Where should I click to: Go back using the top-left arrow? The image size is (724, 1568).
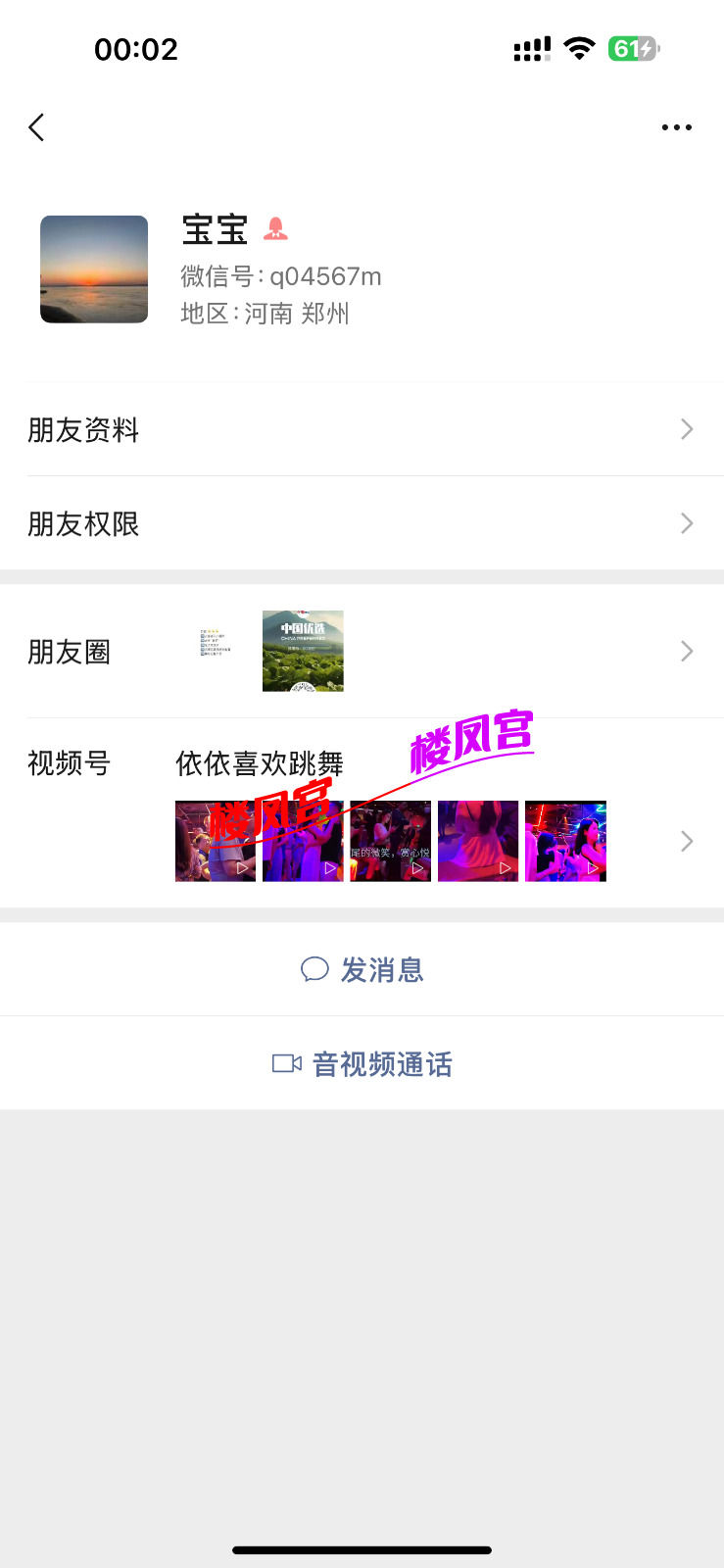(37, 127)
